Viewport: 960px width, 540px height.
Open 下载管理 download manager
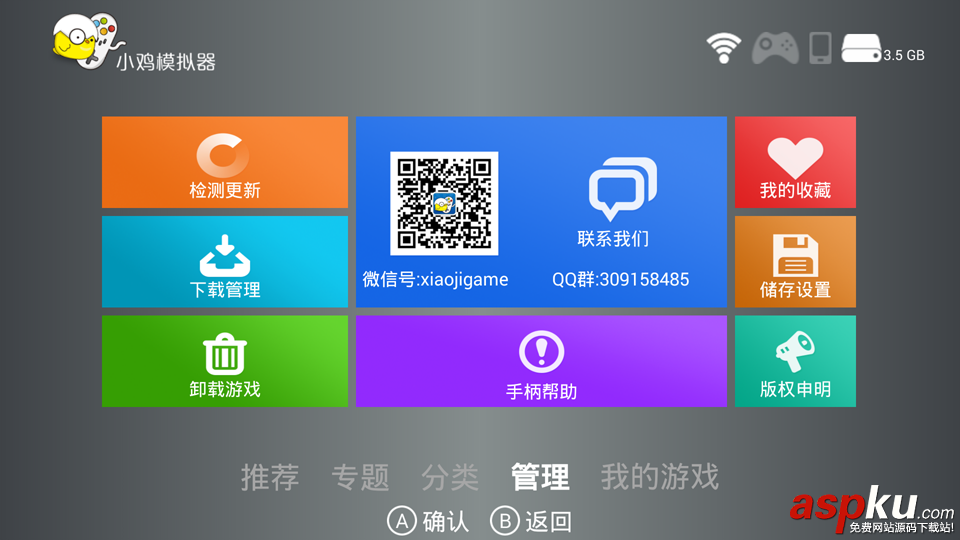coord(225,262)
